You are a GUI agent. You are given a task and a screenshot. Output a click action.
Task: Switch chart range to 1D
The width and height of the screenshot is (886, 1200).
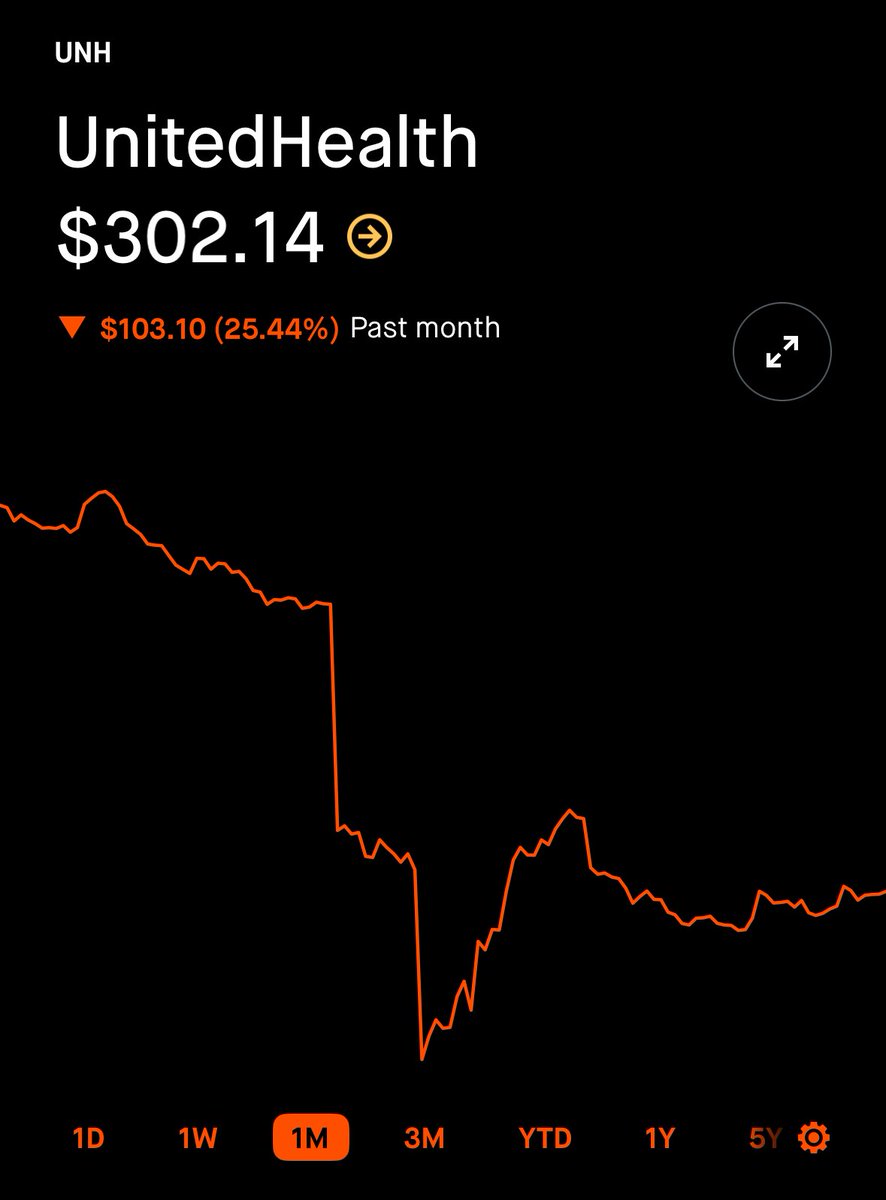point(88,1138)
